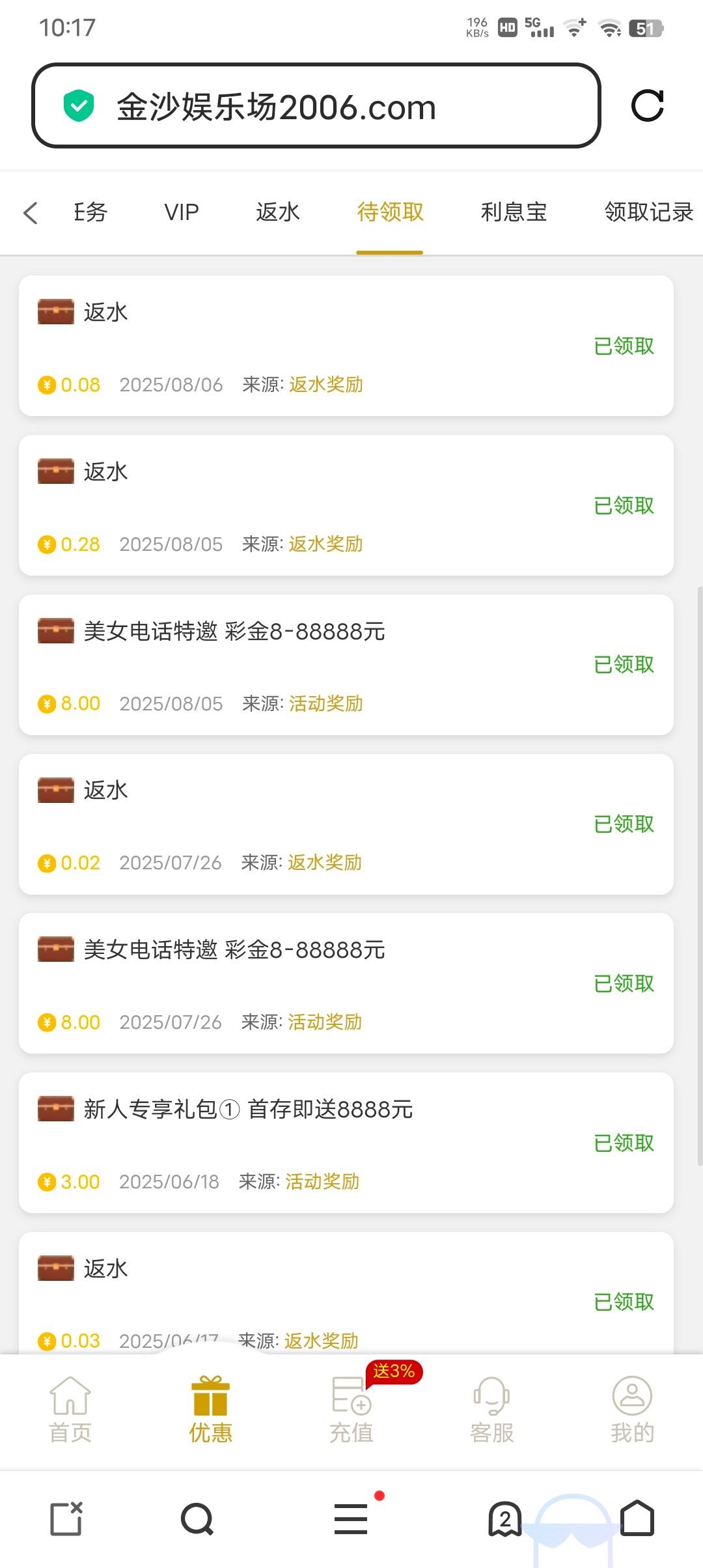The image size is (703, 1568).
Task: Switch to the 利息宝 tab
Action: (x=513, y=212)
